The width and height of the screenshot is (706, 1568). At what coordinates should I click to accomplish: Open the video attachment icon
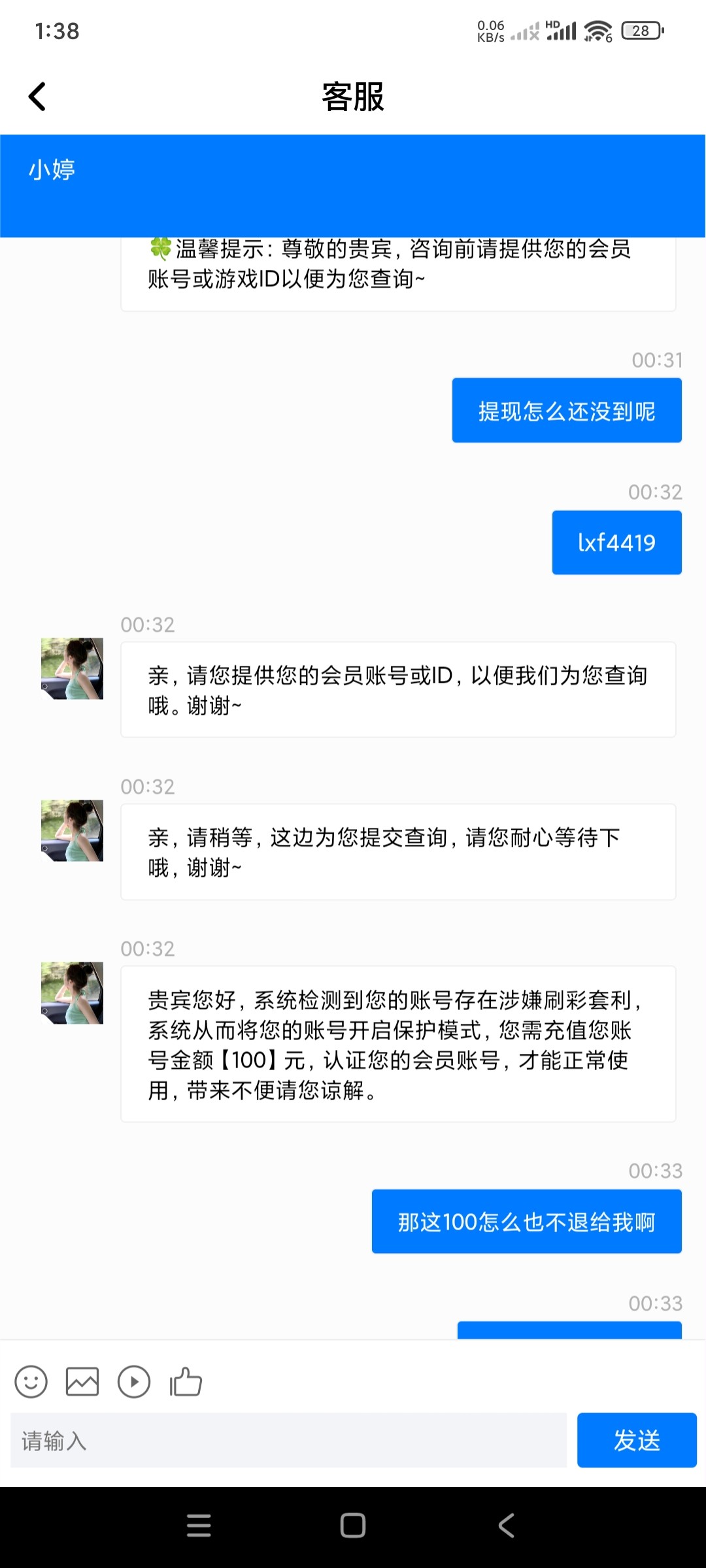[x=134, y=1382]
